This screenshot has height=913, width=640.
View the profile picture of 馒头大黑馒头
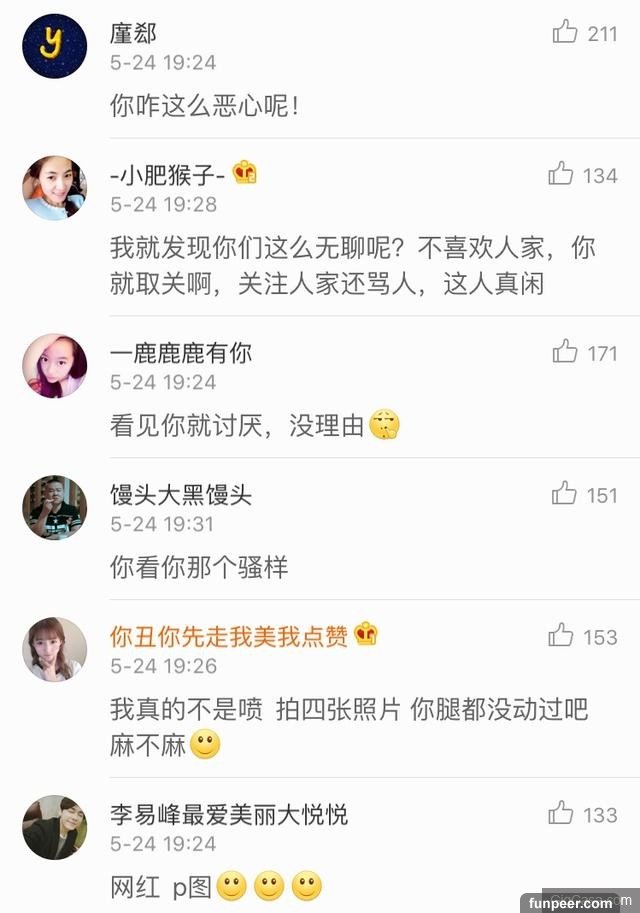pos(54,508)
